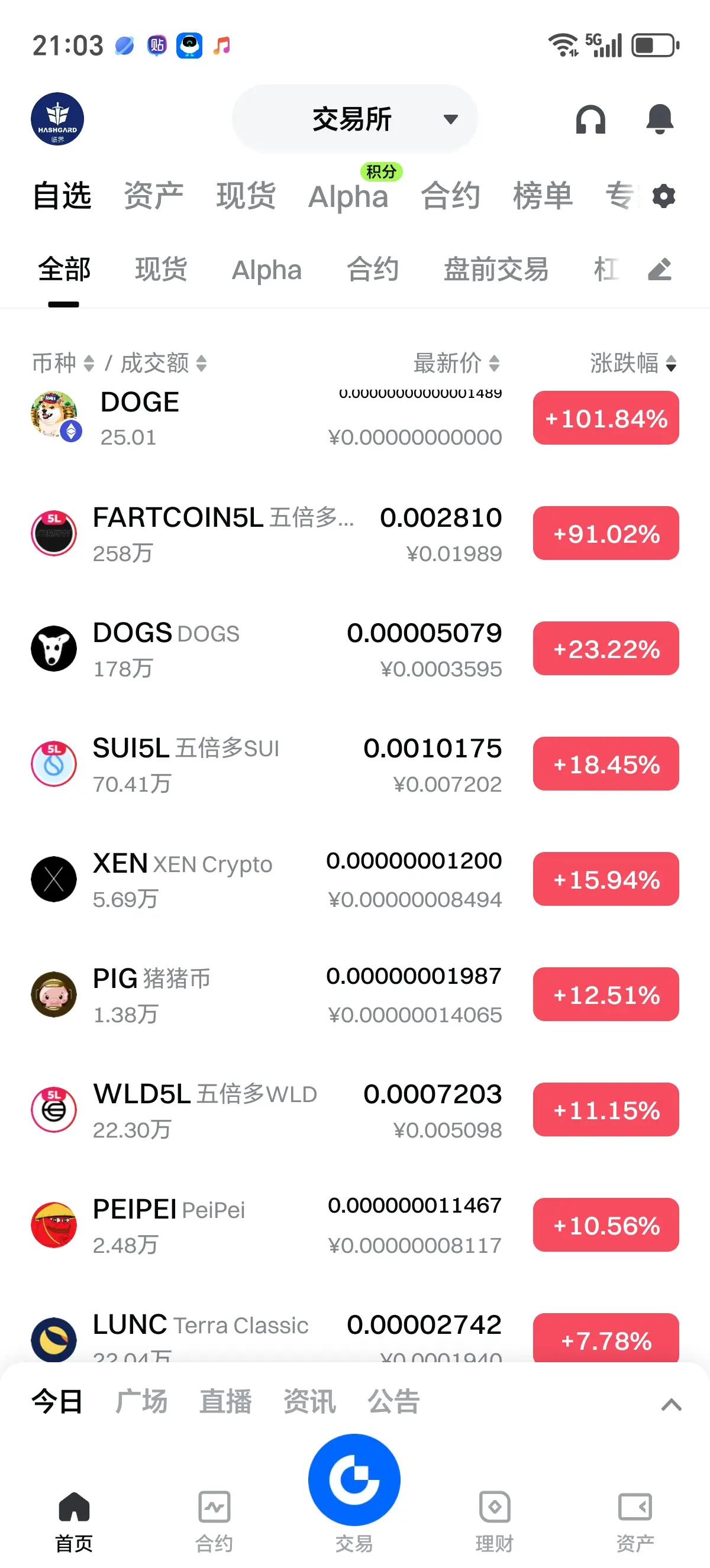Sort the list by 最新价
This screenshot has width=710, height=1568.
coord(456,364)
